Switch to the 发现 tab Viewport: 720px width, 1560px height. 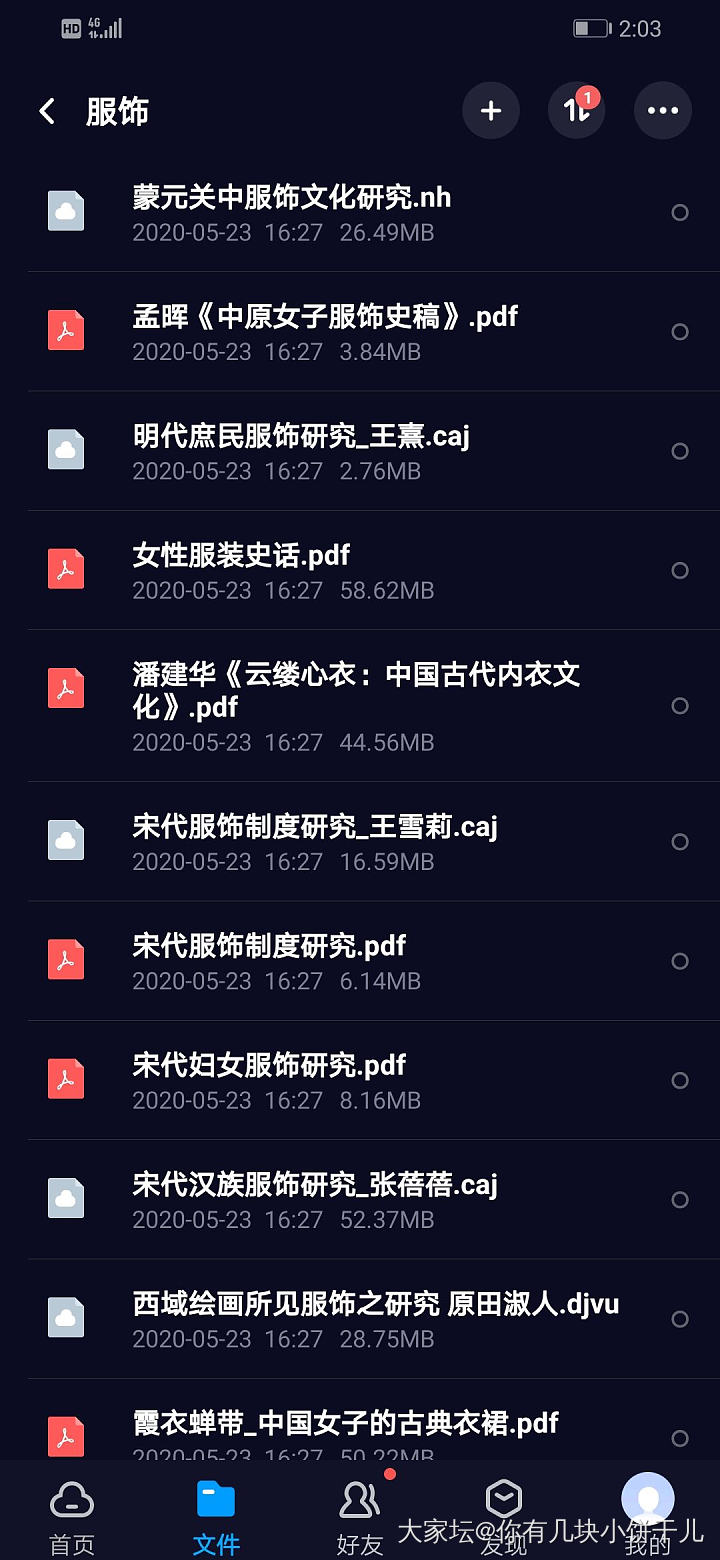pyautogui.click(x=504, y=1515)
